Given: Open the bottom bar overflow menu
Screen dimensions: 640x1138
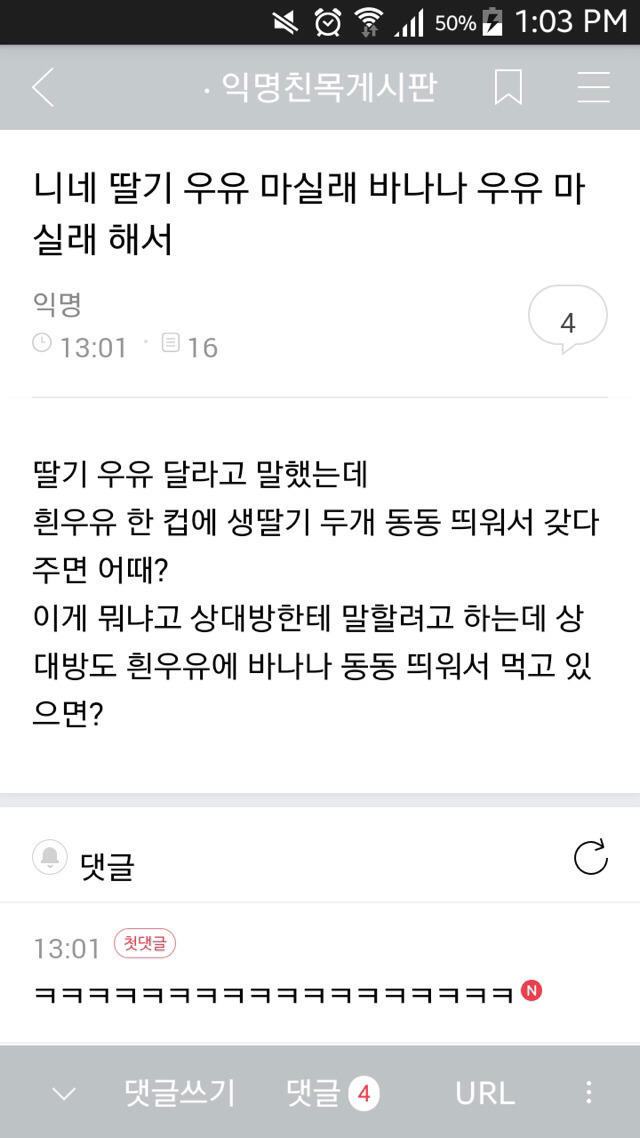Looking at the screenshot, I should coord(589,1093).
